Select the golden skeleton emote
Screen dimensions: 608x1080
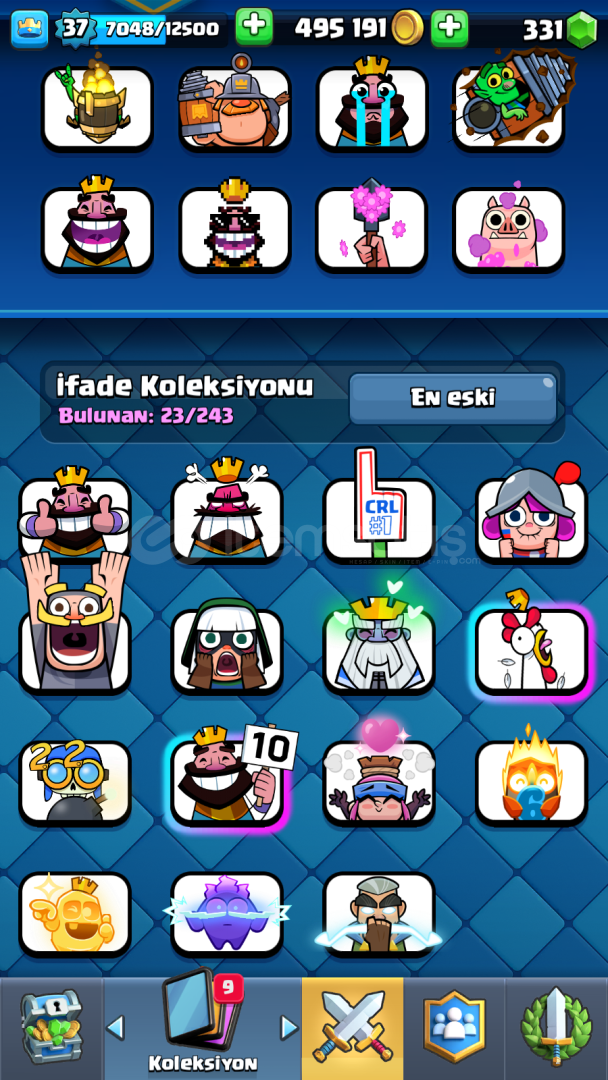(x=75, y=914)
